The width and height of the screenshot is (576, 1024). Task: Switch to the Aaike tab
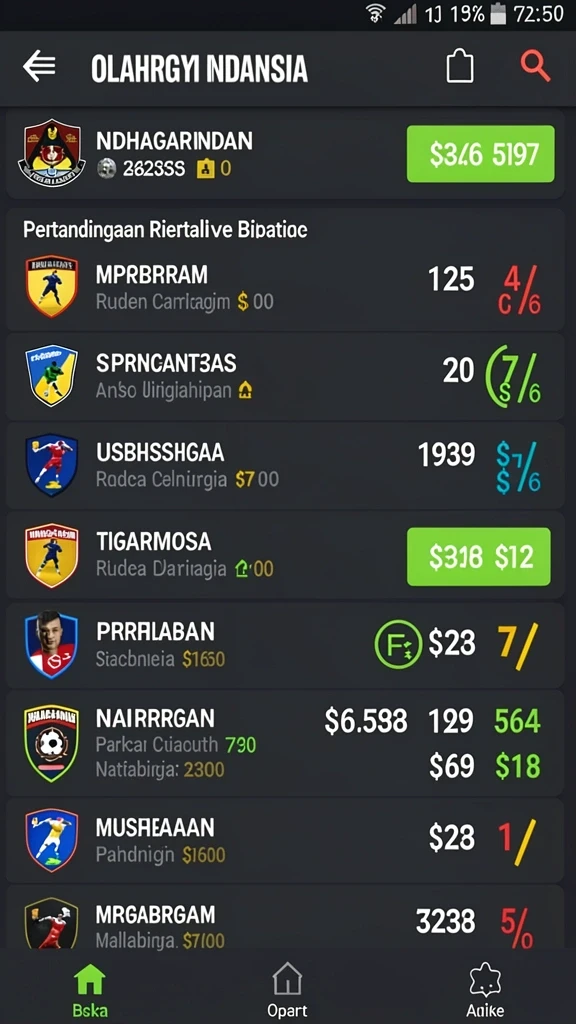485,987
